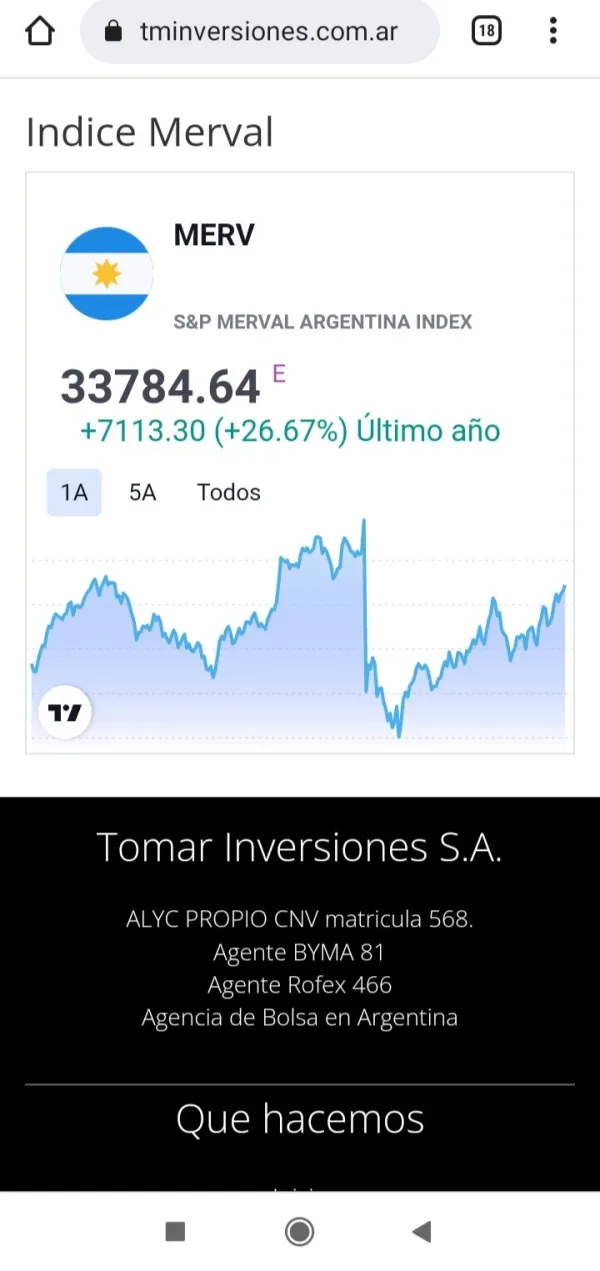Show the Todos chart range

coord(228,492)
